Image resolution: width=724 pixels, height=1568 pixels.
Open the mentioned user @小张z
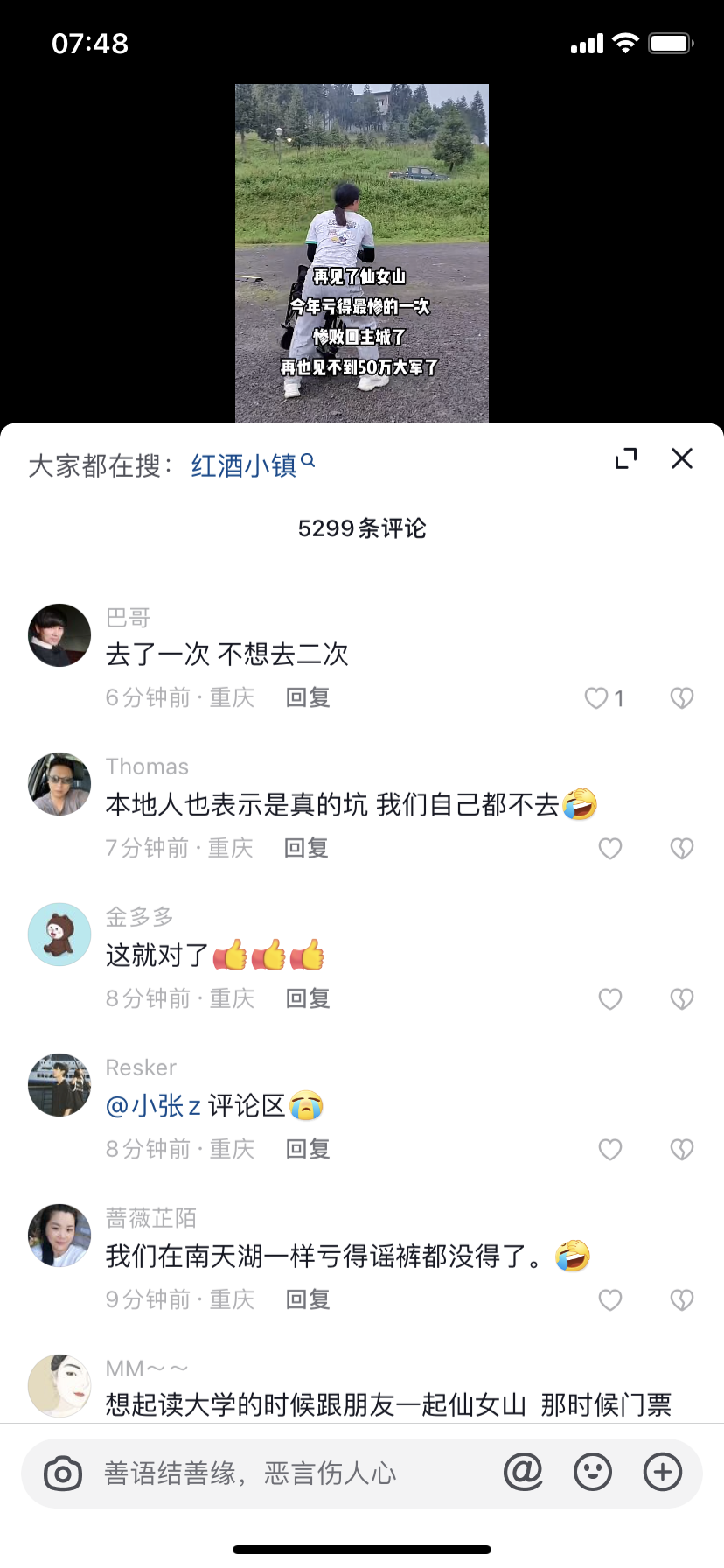click(153, 1106)
